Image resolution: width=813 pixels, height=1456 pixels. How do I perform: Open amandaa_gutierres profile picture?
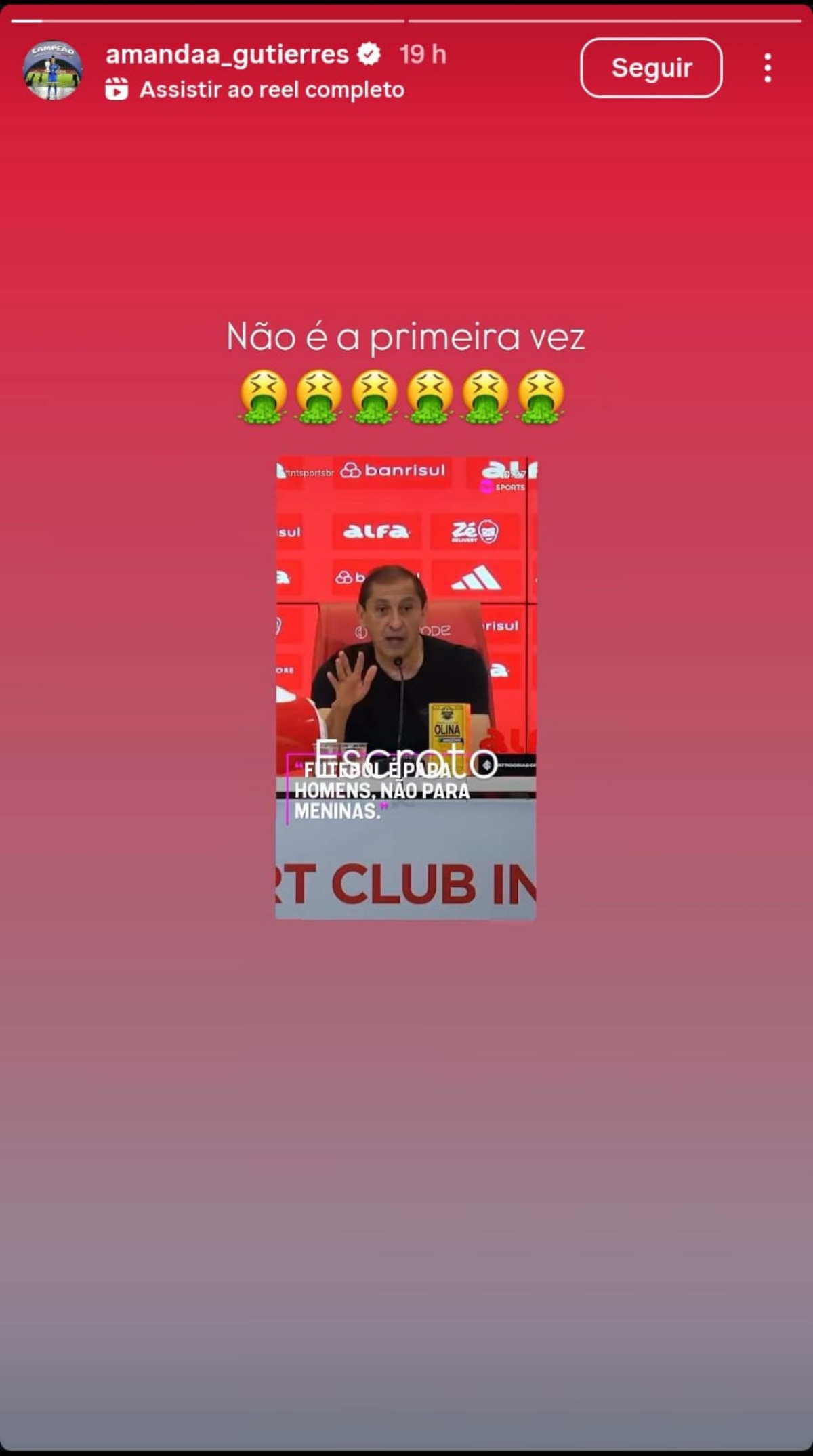(53, 70)
